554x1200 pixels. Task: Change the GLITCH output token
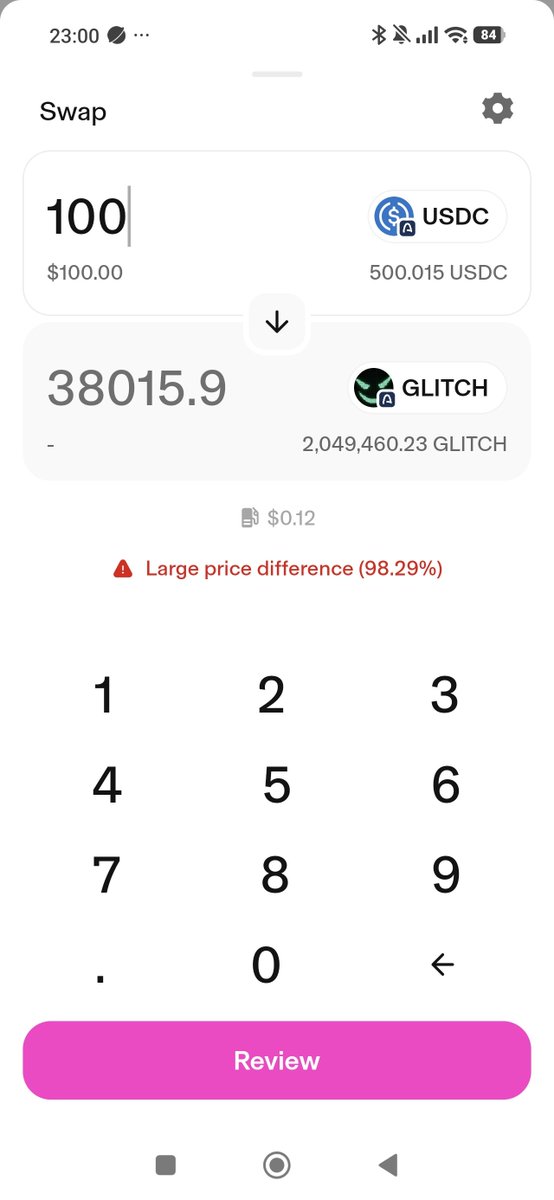click(x=427, y=388)
